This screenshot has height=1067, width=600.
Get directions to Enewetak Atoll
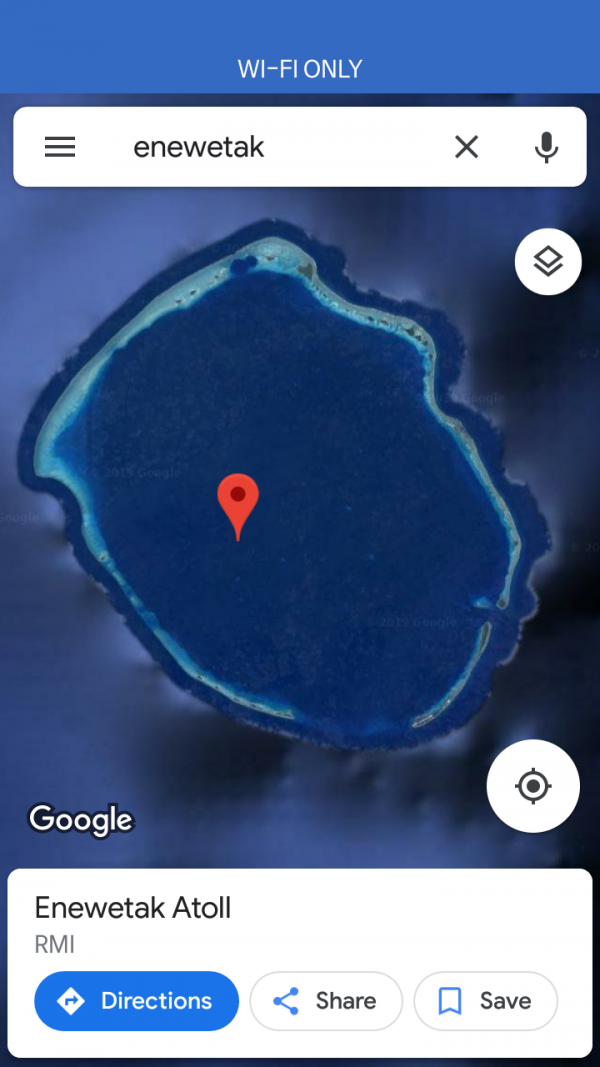click(x=136, y=1001)
